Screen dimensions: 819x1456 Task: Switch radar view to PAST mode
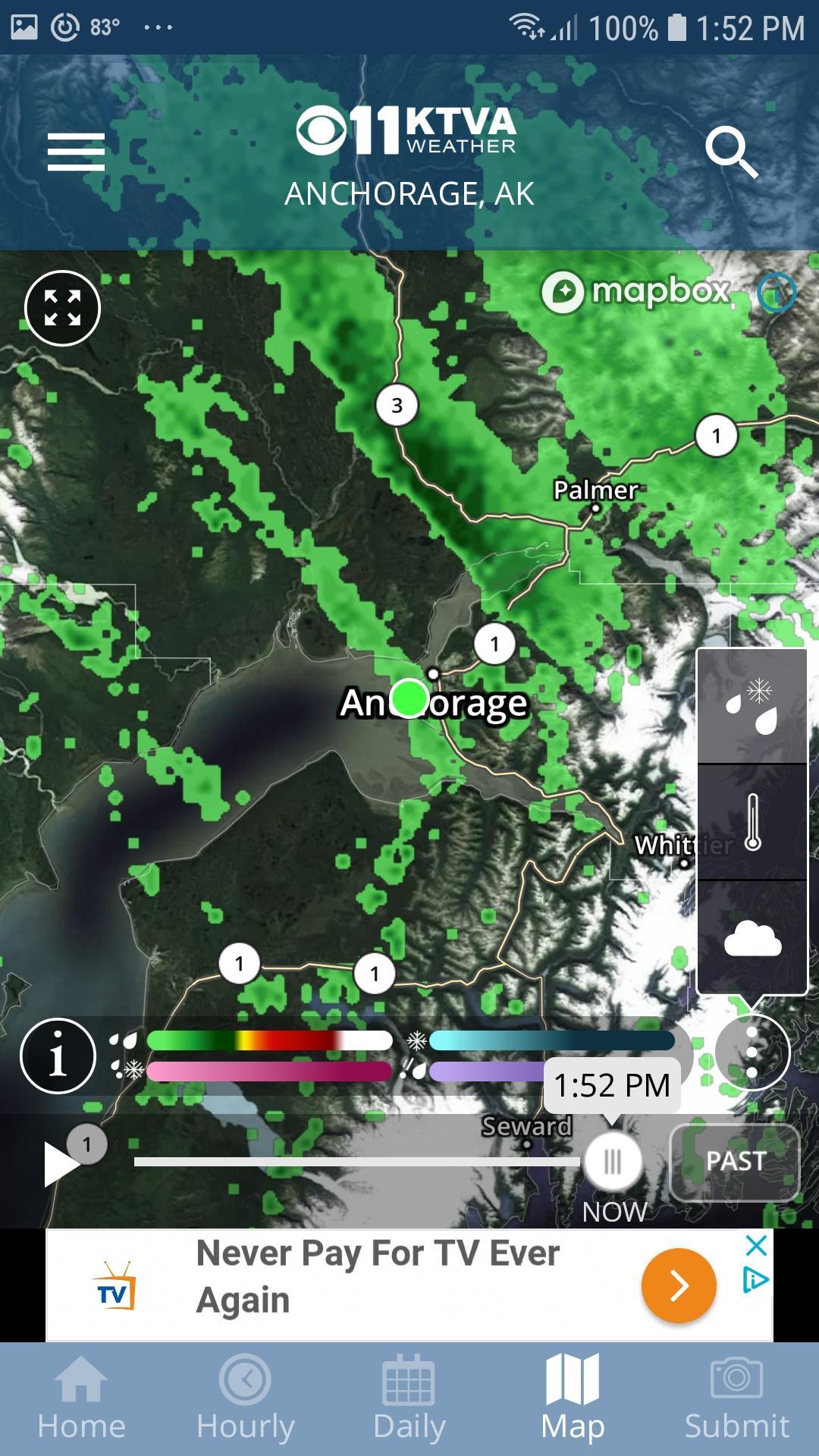coord(734,1161)
